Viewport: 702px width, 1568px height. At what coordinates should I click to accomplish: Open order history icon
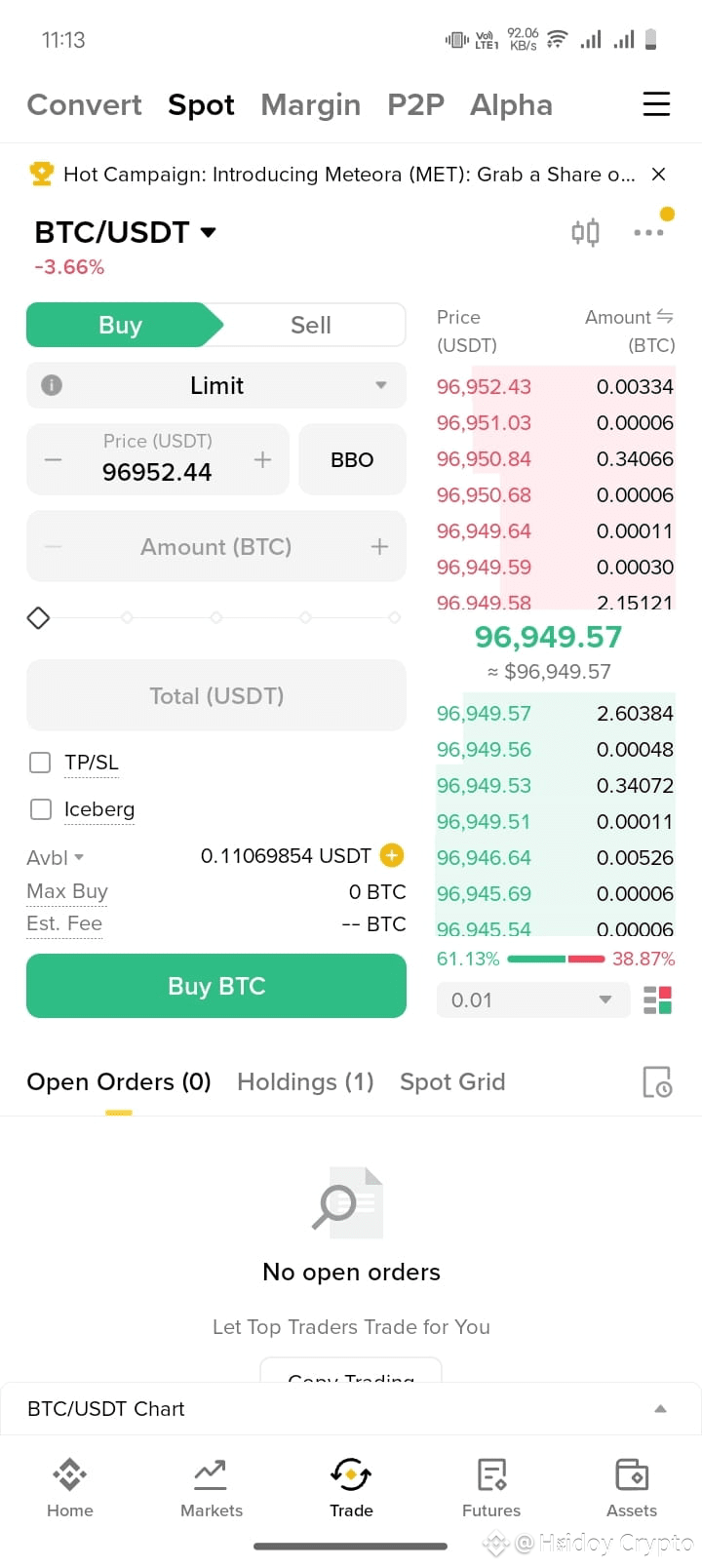pyautogui.click(x=657, y=1081)
